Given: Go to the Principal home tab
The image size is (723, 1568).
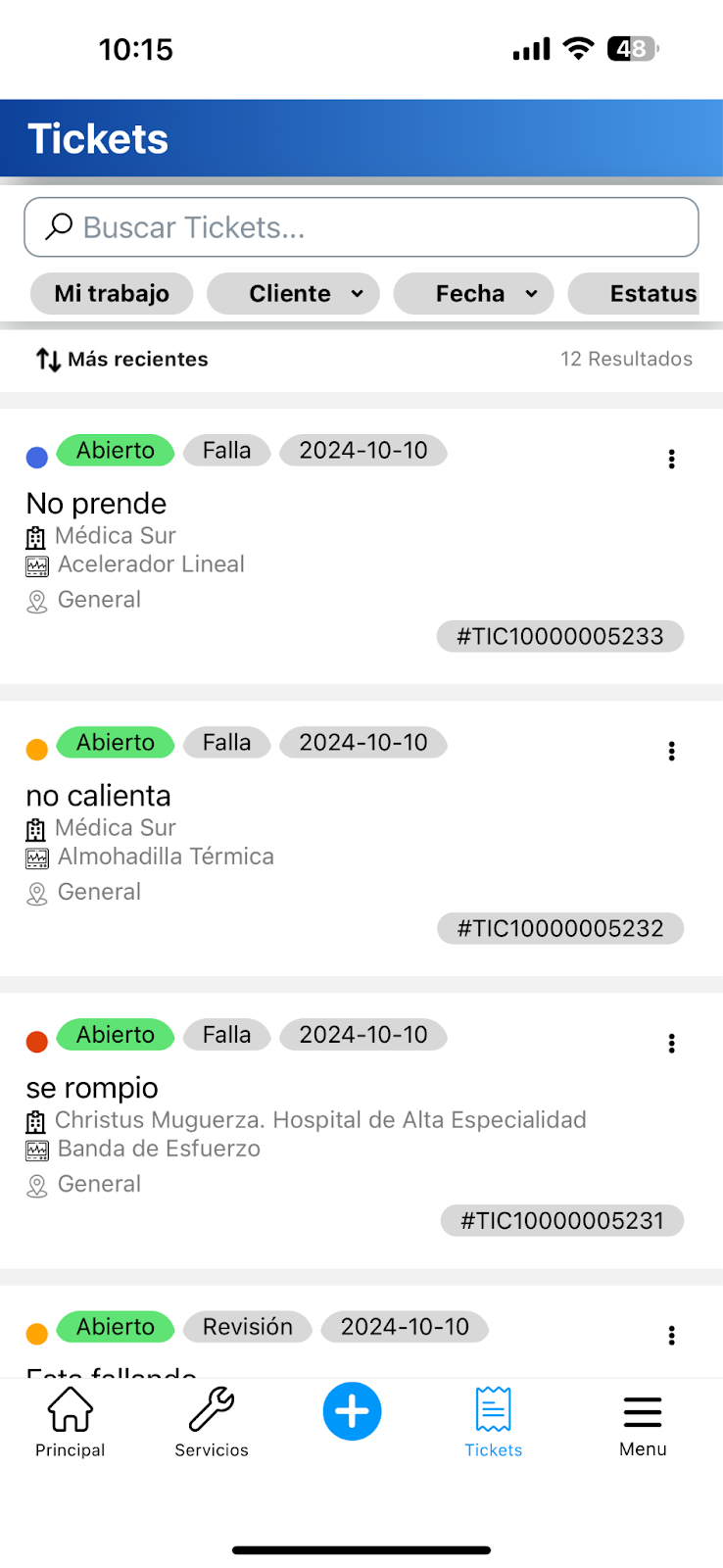Looking at the screenshot, I should (x=71, y=1422).
